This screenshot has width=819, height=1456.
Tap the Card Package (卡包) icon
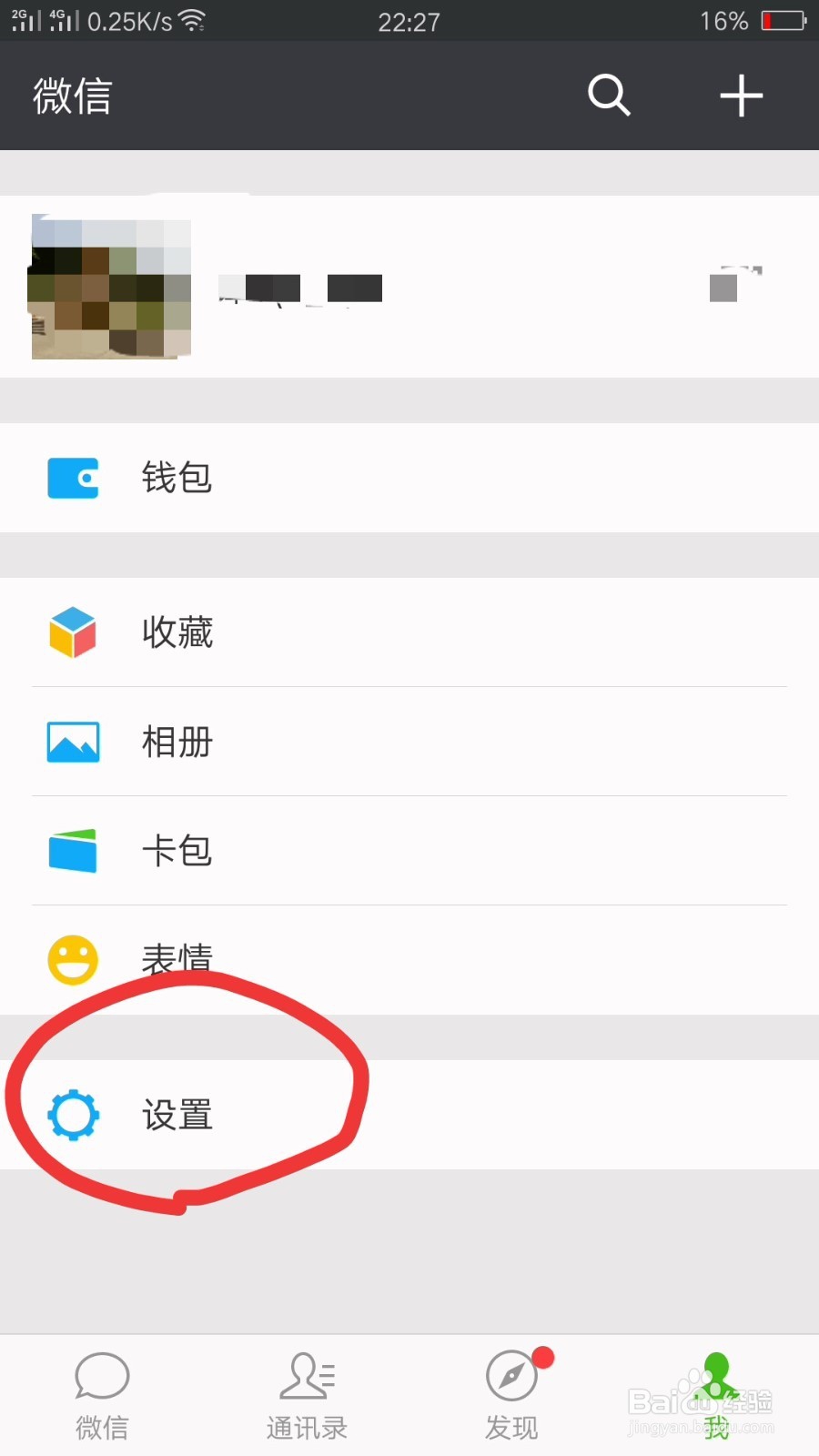(x=73, y=850)
